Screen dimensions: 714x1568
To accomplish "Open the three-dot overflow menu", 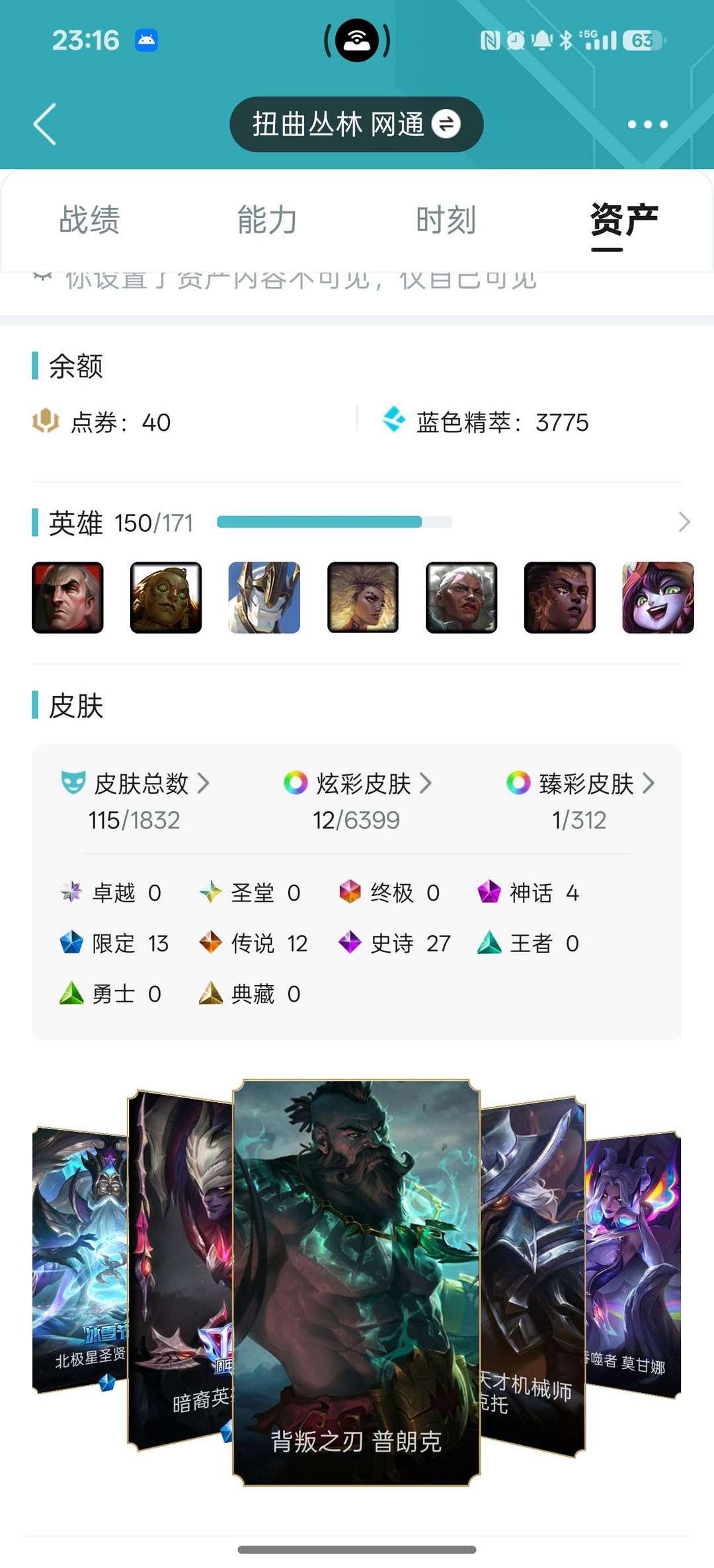I will [647, 124].
